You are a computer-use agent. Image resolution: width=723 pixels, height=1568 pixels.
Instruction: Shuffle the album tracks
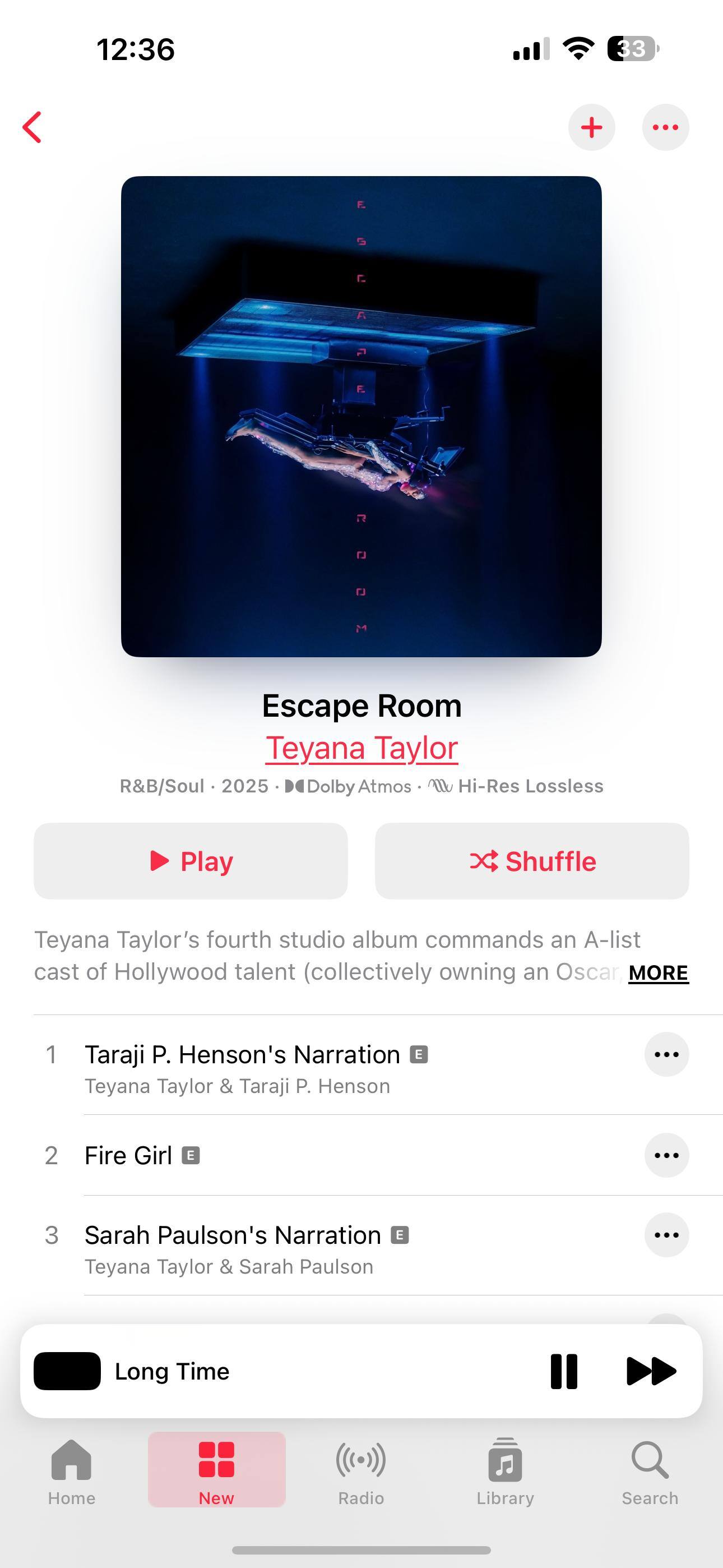pos(532,861)
